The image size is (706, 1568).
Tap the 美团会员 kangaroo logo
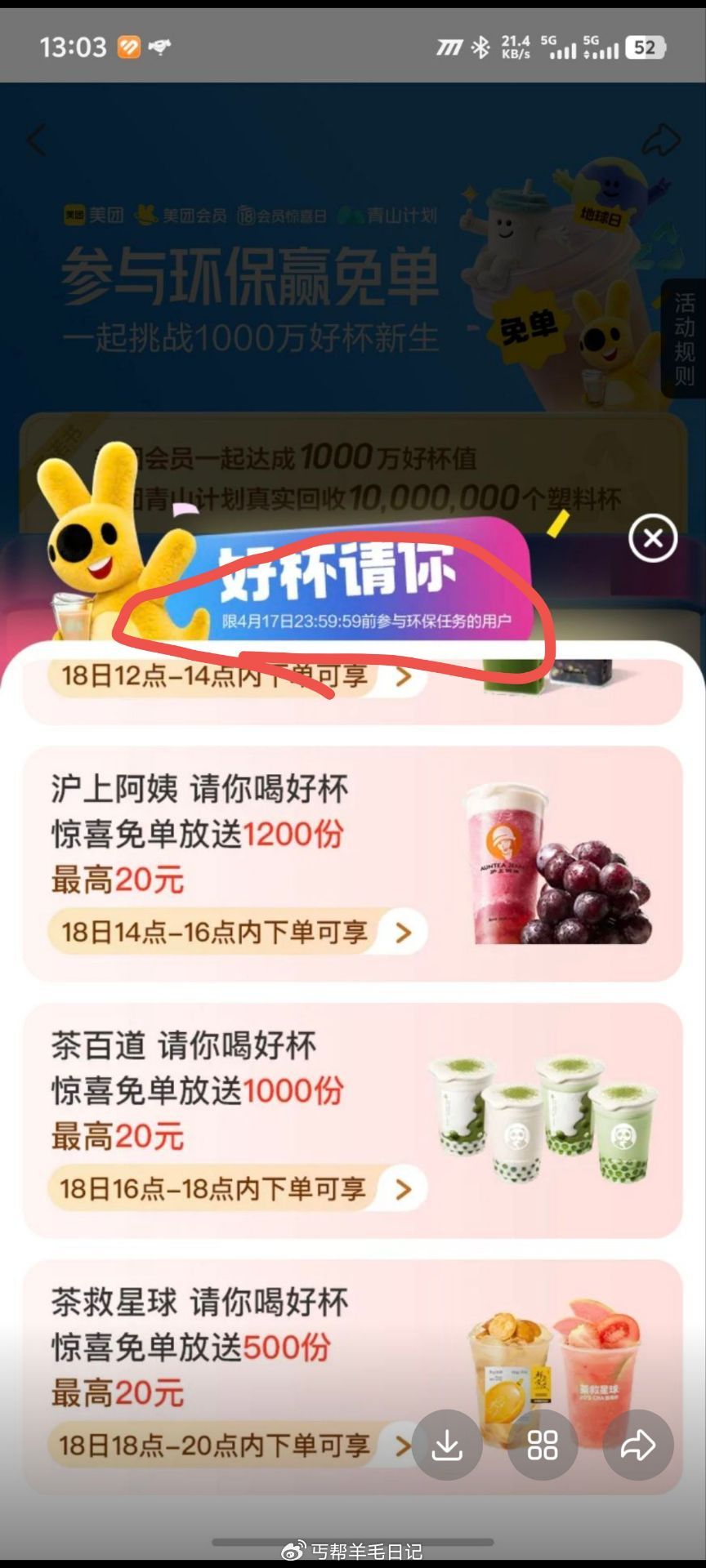coord(143,216)
